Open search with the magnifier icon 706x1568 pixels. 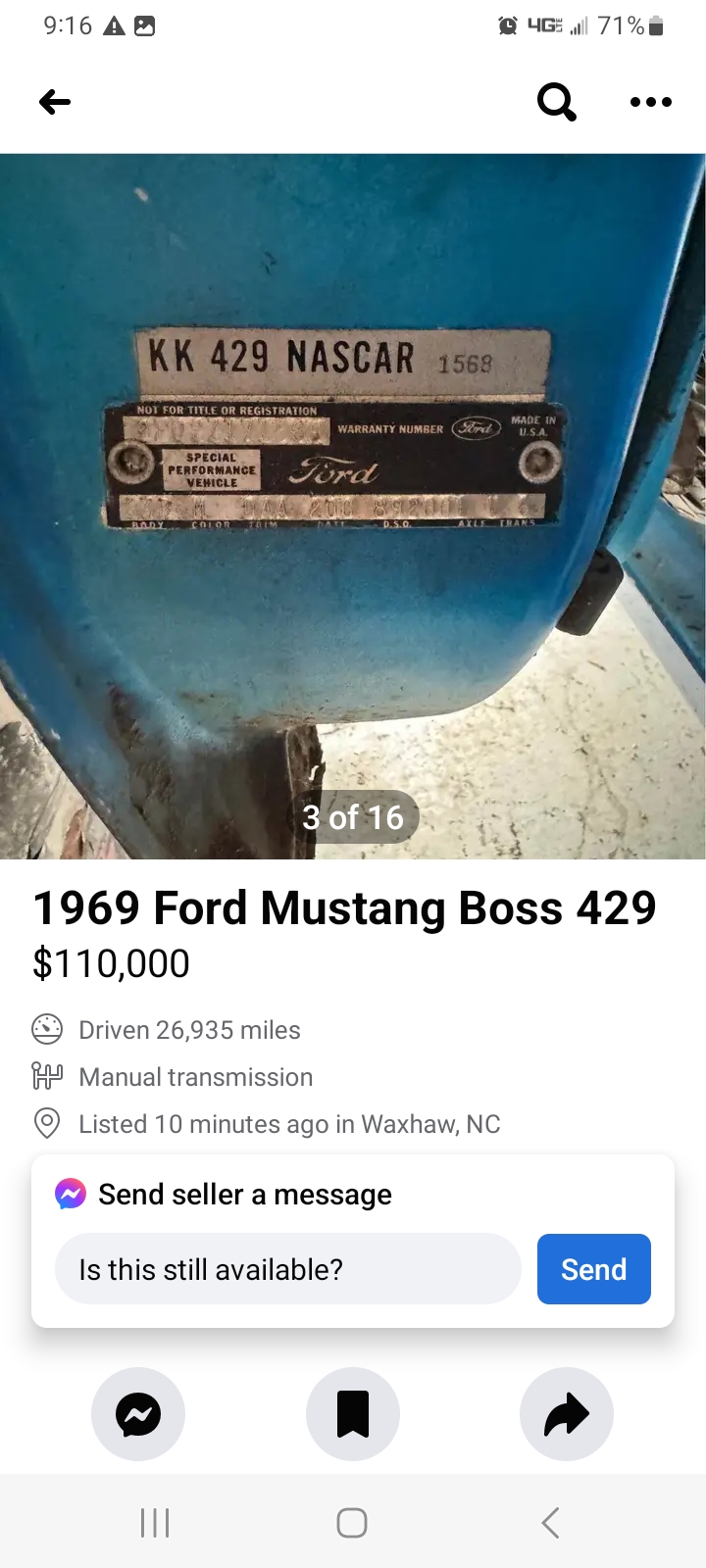(x=556, y=102)
